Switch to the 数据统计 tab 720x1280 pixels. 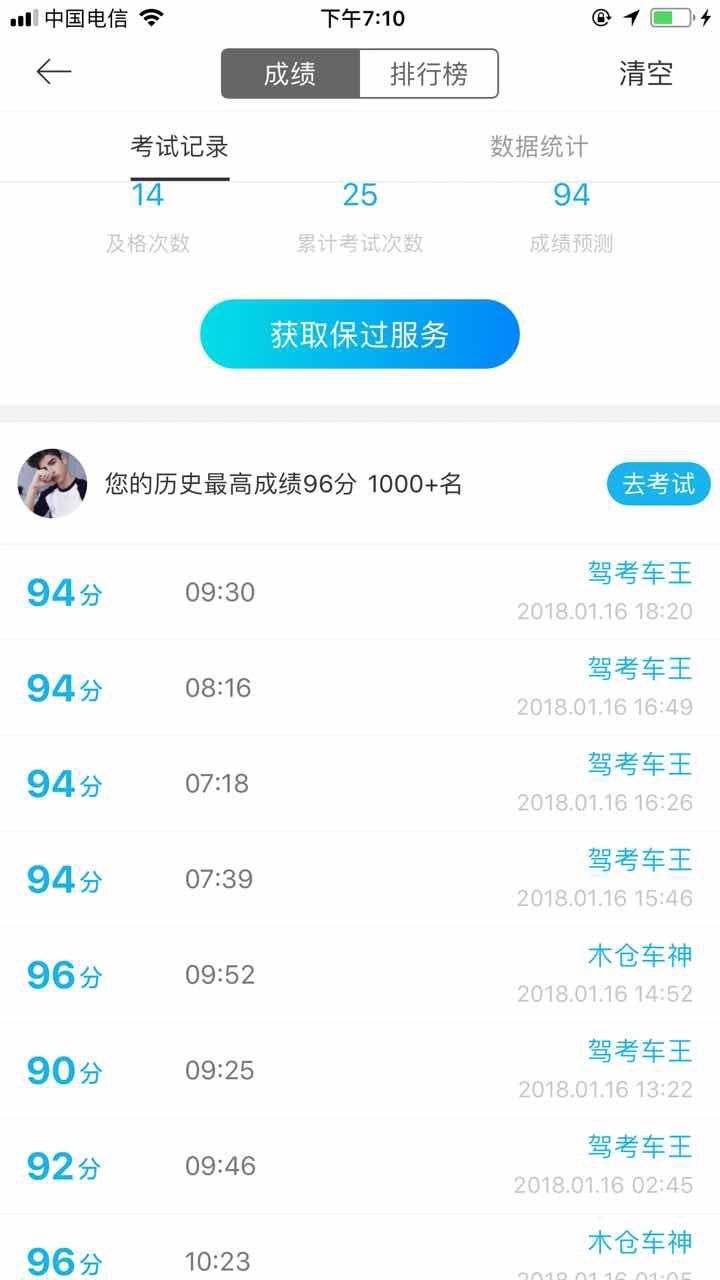[539, 147]
